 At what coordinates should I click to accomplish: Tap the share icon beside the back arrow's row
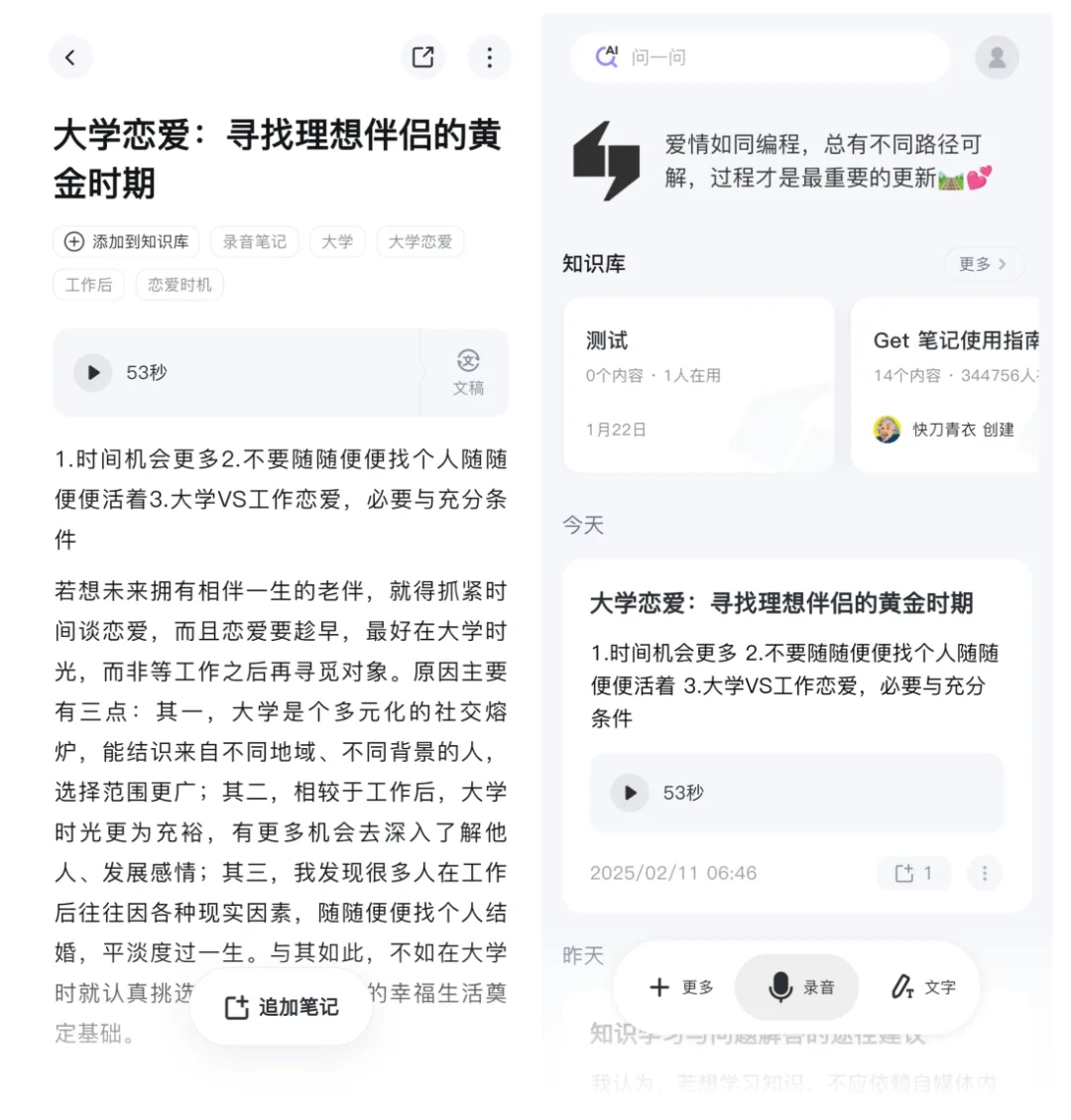[x=423, y=58]
